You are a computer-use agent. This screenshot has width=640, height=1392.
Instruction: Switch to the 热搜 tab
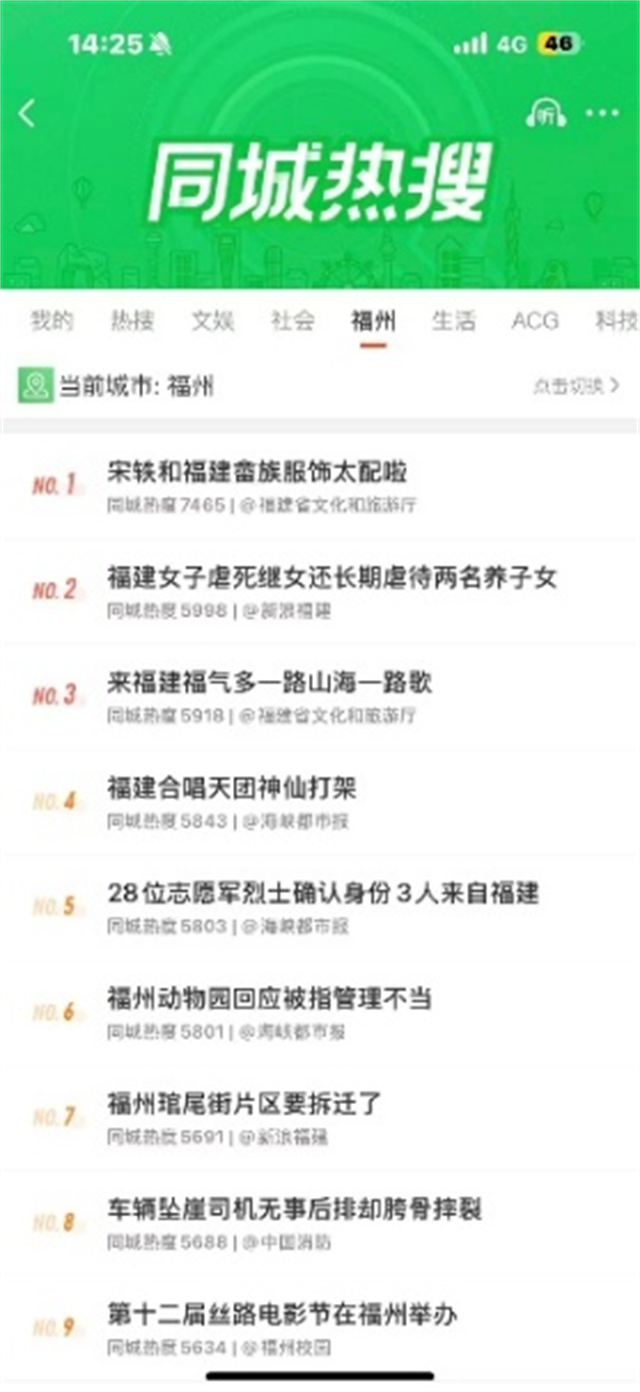[132, 321]
